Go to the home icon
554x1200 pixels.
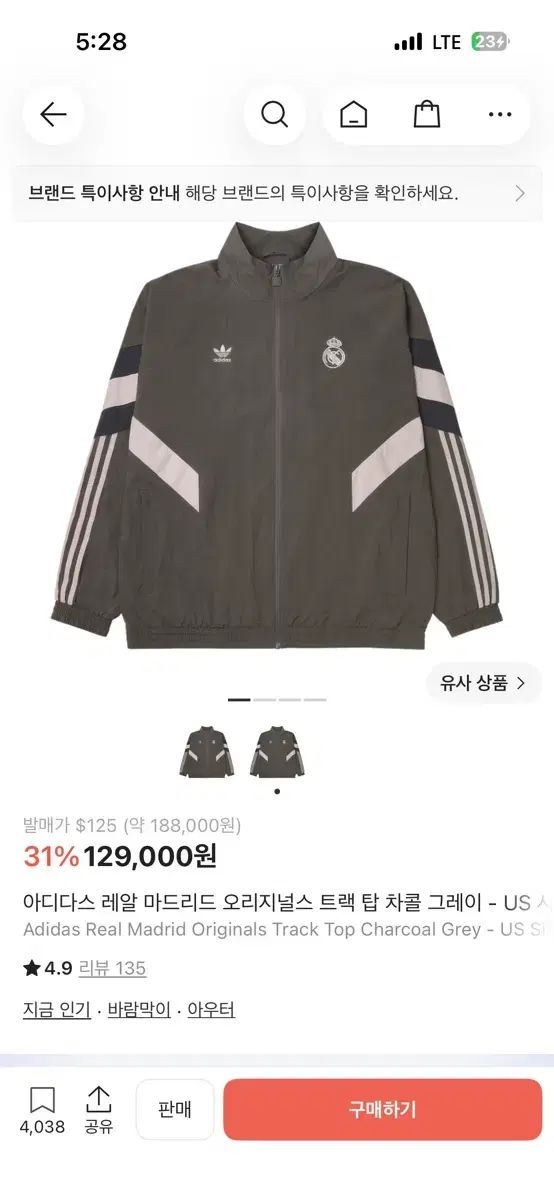click(352, 114)
